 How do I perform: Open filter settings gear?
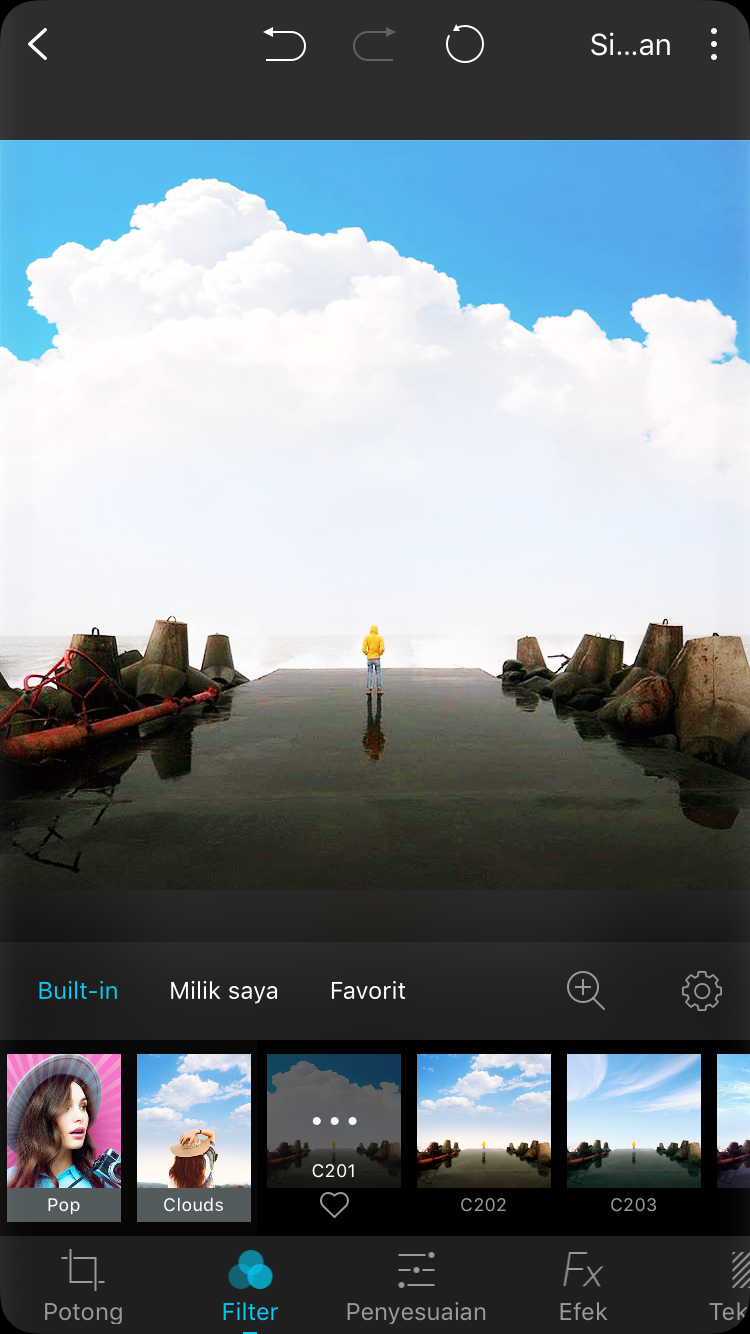pyautogui.click(x=701, y=991)
